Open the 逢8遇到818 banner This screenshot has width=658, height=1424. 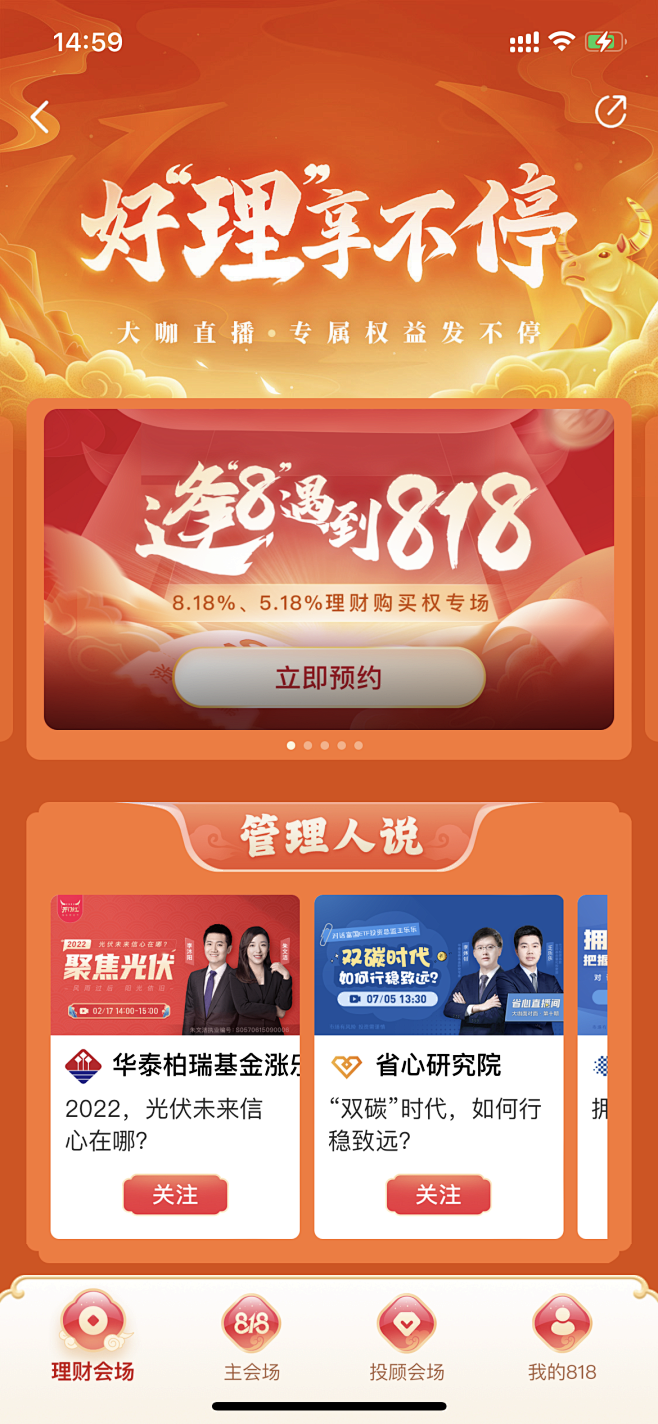[329, 569]
